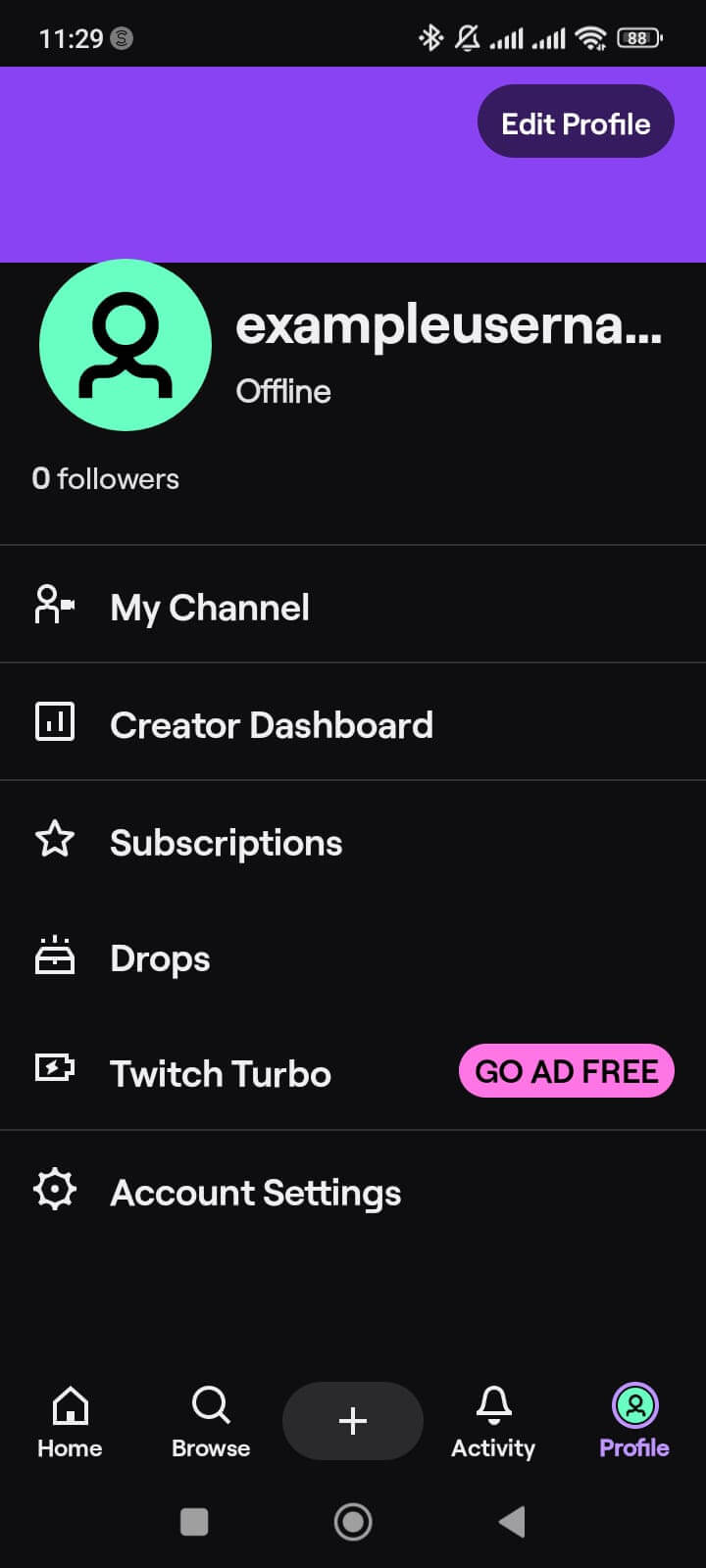Tap the Home icon in bottom navigation
The width and height of the screenshot is (706, 1568).
coord(69,1421)
